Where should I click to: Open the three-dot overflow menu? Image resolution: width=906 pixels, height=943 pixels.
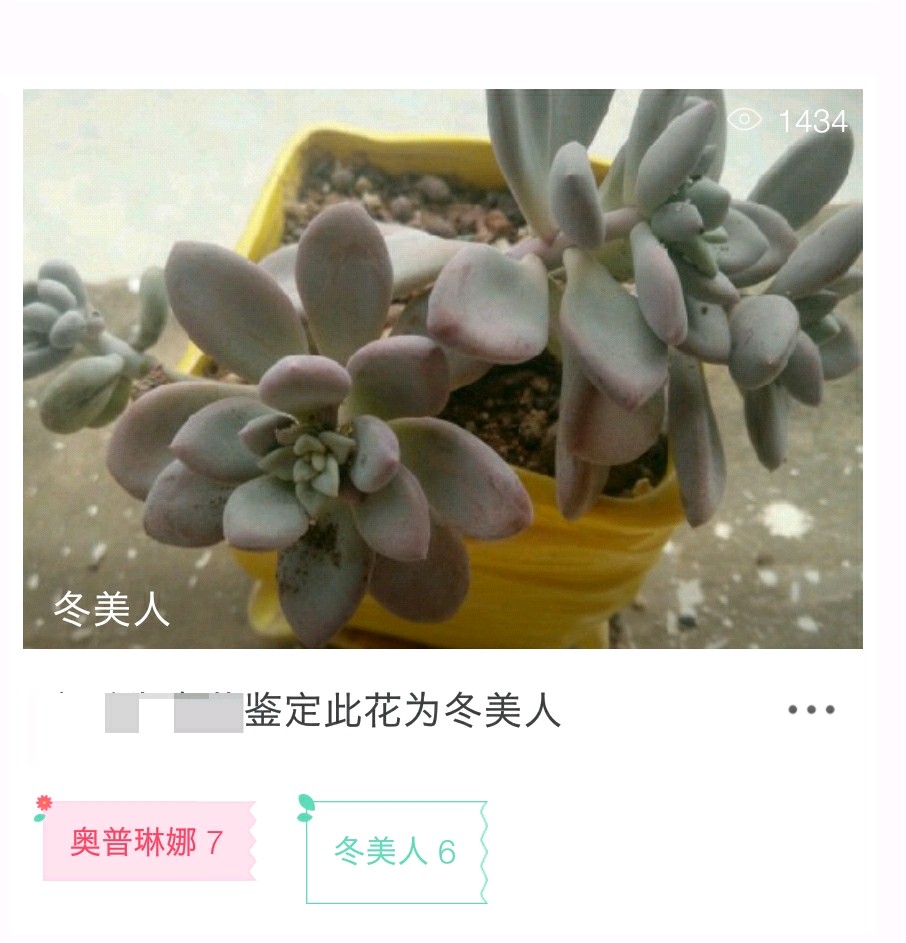(810, 710)
